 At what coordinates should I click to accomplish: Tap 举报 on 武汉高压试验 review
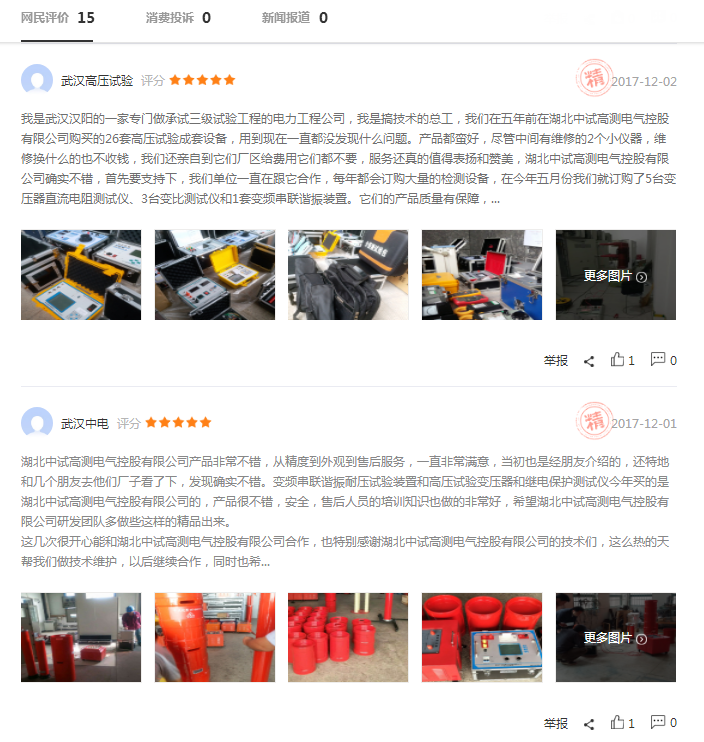[x=556, y=361]
